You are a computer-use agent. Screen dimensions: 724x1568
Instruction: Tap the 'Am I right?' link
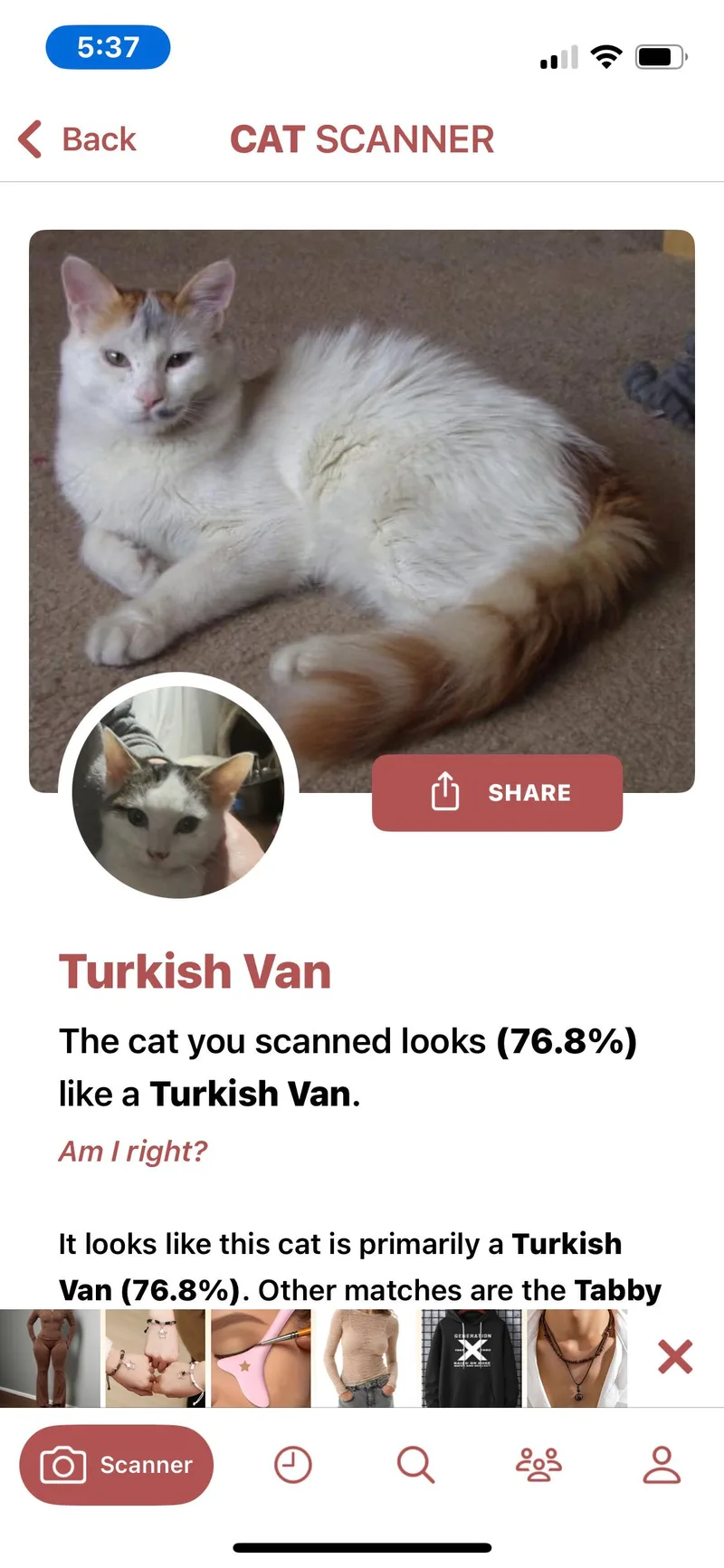(133, 1151)
